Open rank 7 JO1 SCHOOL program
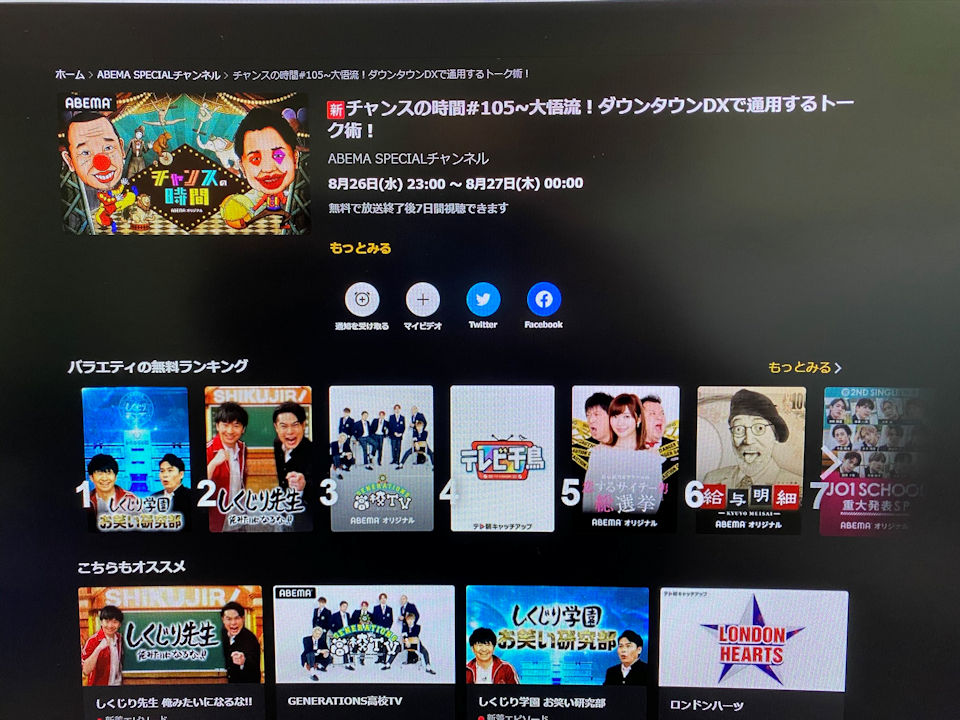This screenshot has height=720, width=960. 876,459
